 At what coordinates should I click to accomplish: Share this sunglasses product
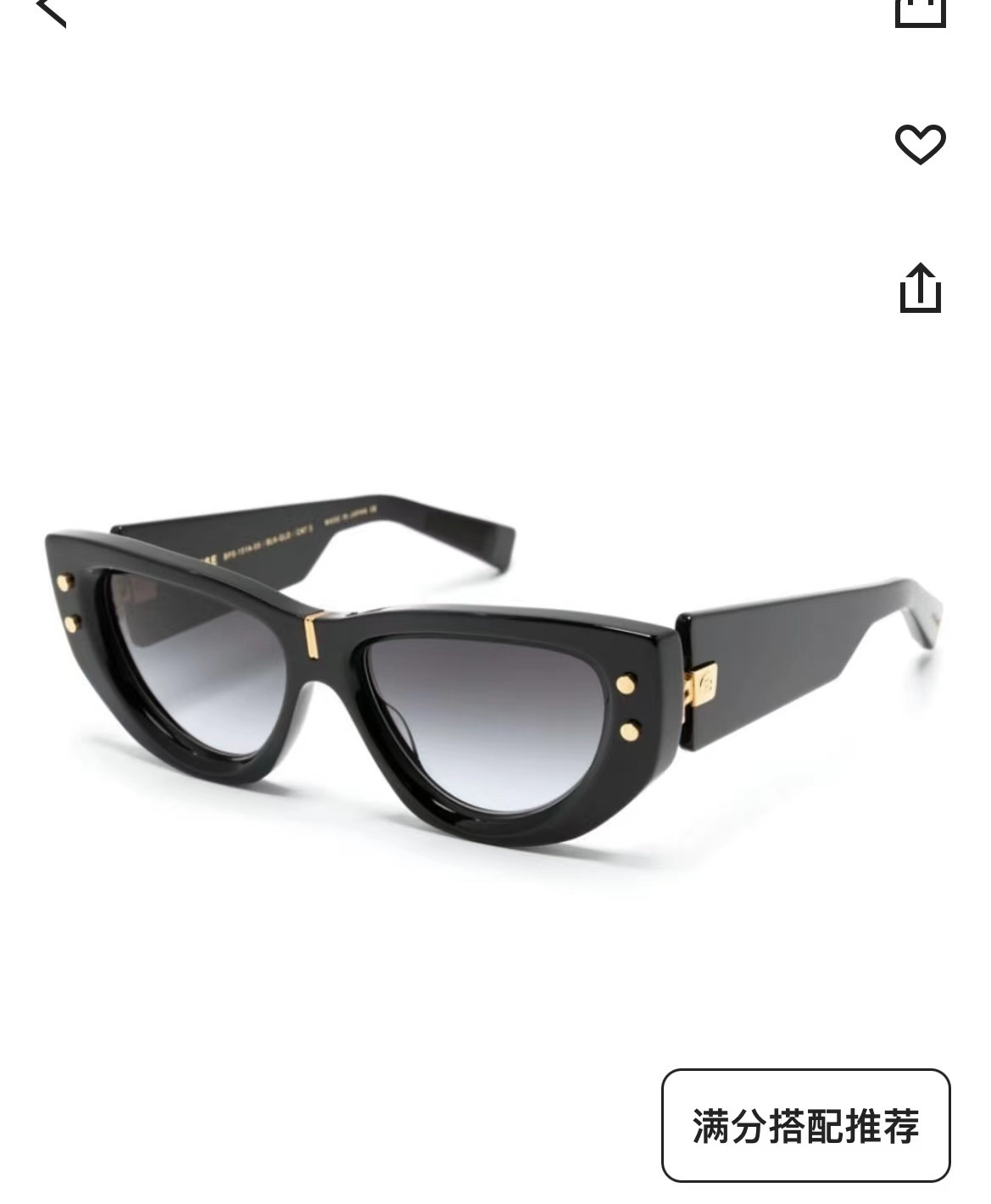coord(920,289)
